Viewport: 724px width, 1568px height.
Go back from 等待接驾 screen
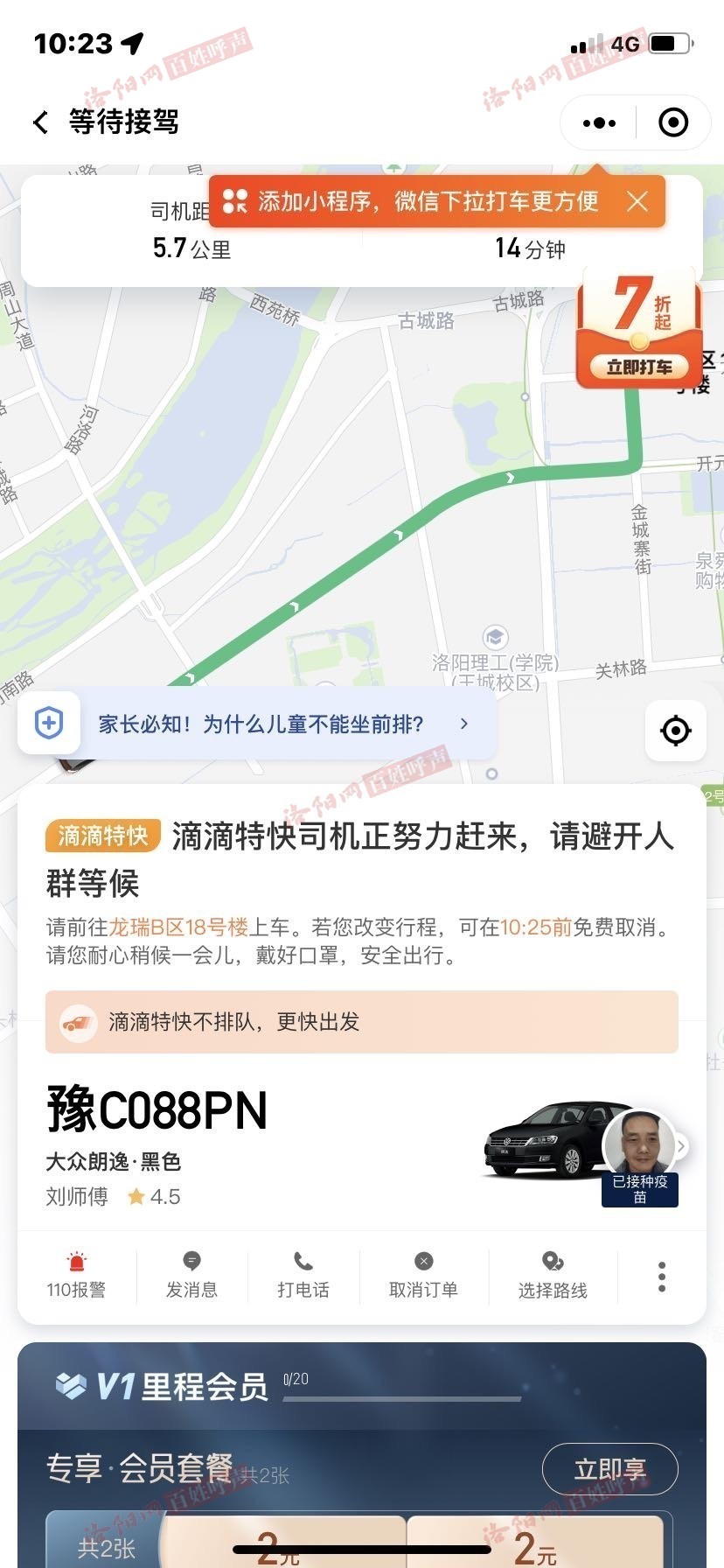point(40,122)
